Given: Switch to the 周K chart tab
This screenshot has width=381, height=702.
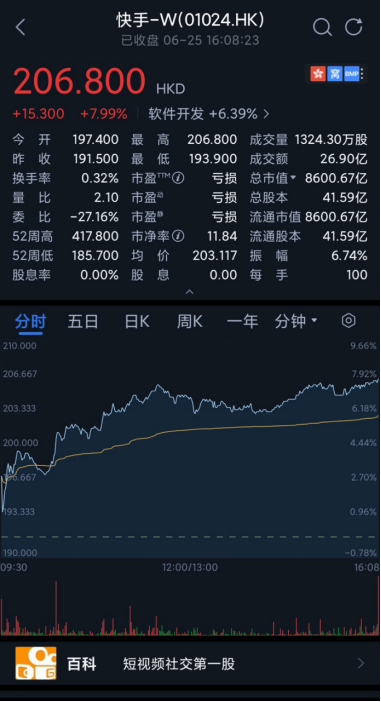Looking at the screenshot, I should pos(189,321).
